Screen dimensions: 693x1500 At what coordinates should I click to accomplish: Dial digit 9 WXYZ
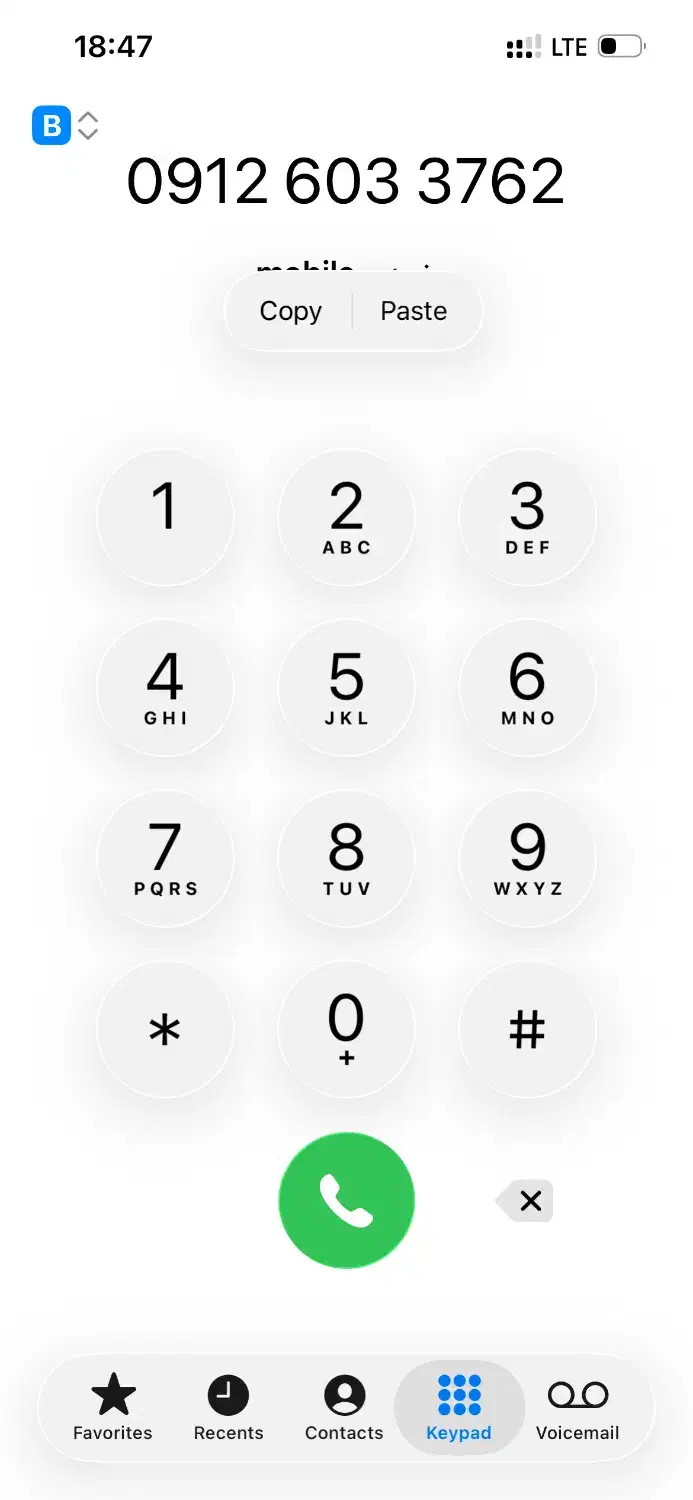tap(527, 858)
